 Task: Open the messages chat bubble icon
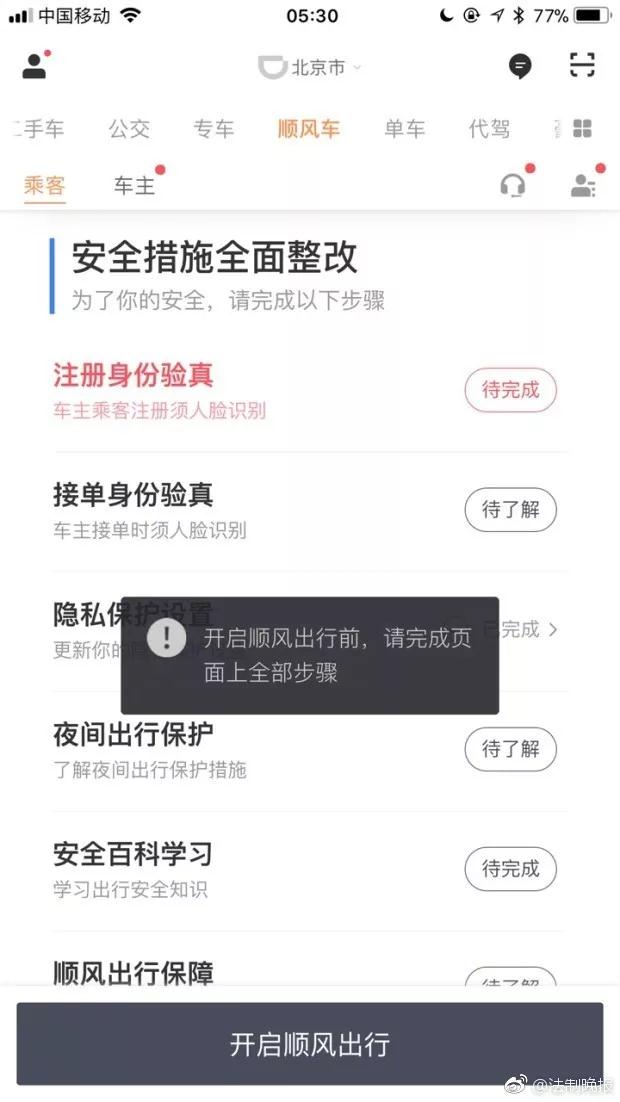(x=520, y=67)
